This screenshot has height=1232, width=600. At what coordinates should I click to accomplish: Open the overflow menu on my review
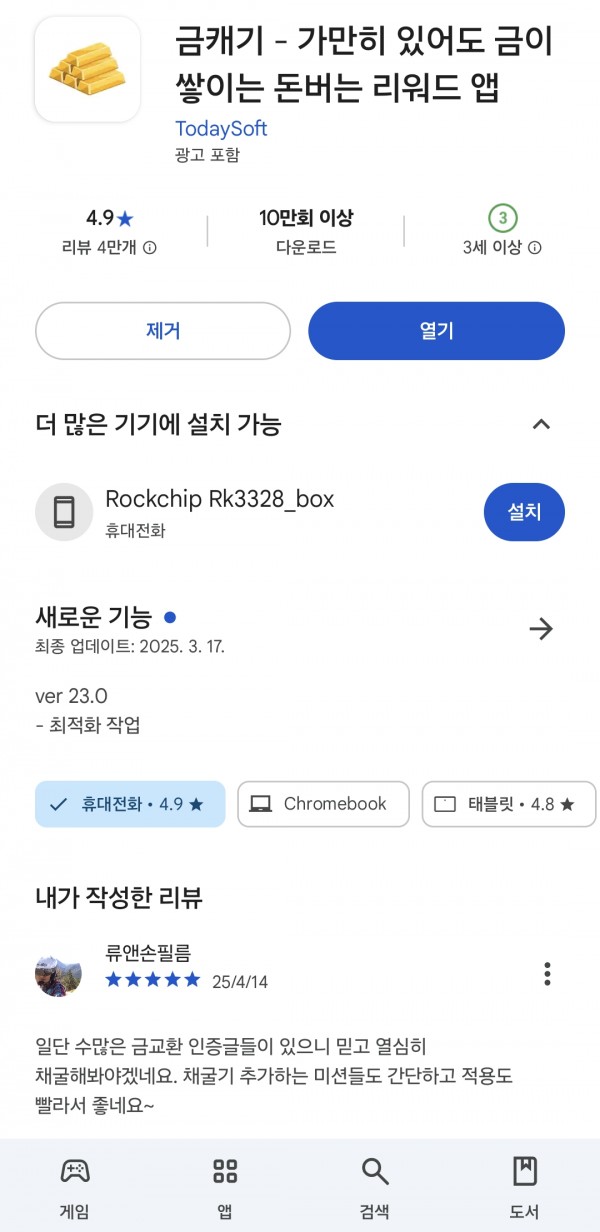tap(547, 973)
